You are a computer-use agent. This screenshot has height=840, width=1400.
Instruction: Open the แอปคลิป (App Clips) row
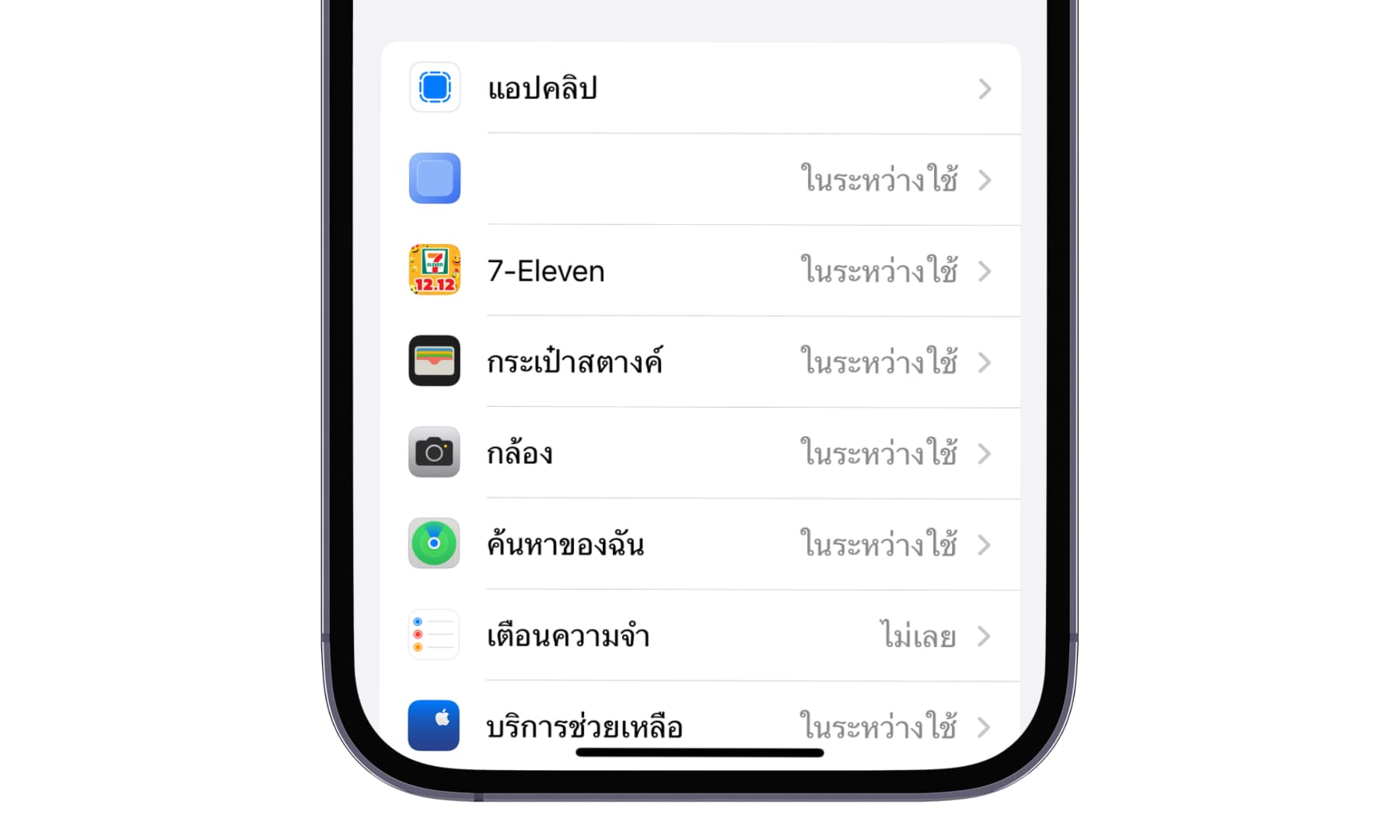tap(700, 89)
